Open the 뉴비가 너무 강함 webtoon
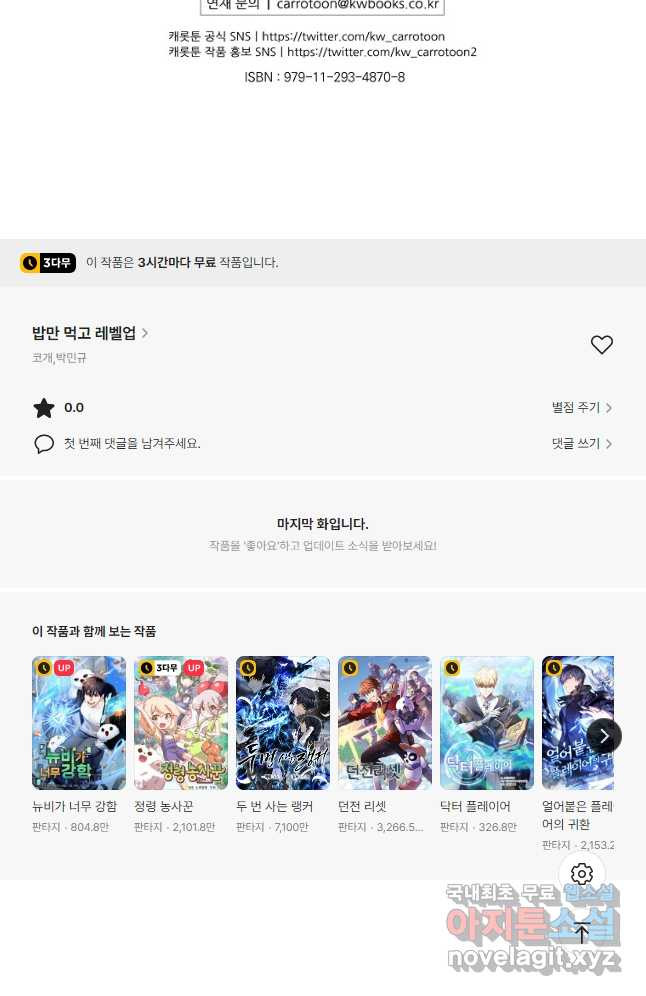The height and width of the screenshot is (996, 646). 79,723
